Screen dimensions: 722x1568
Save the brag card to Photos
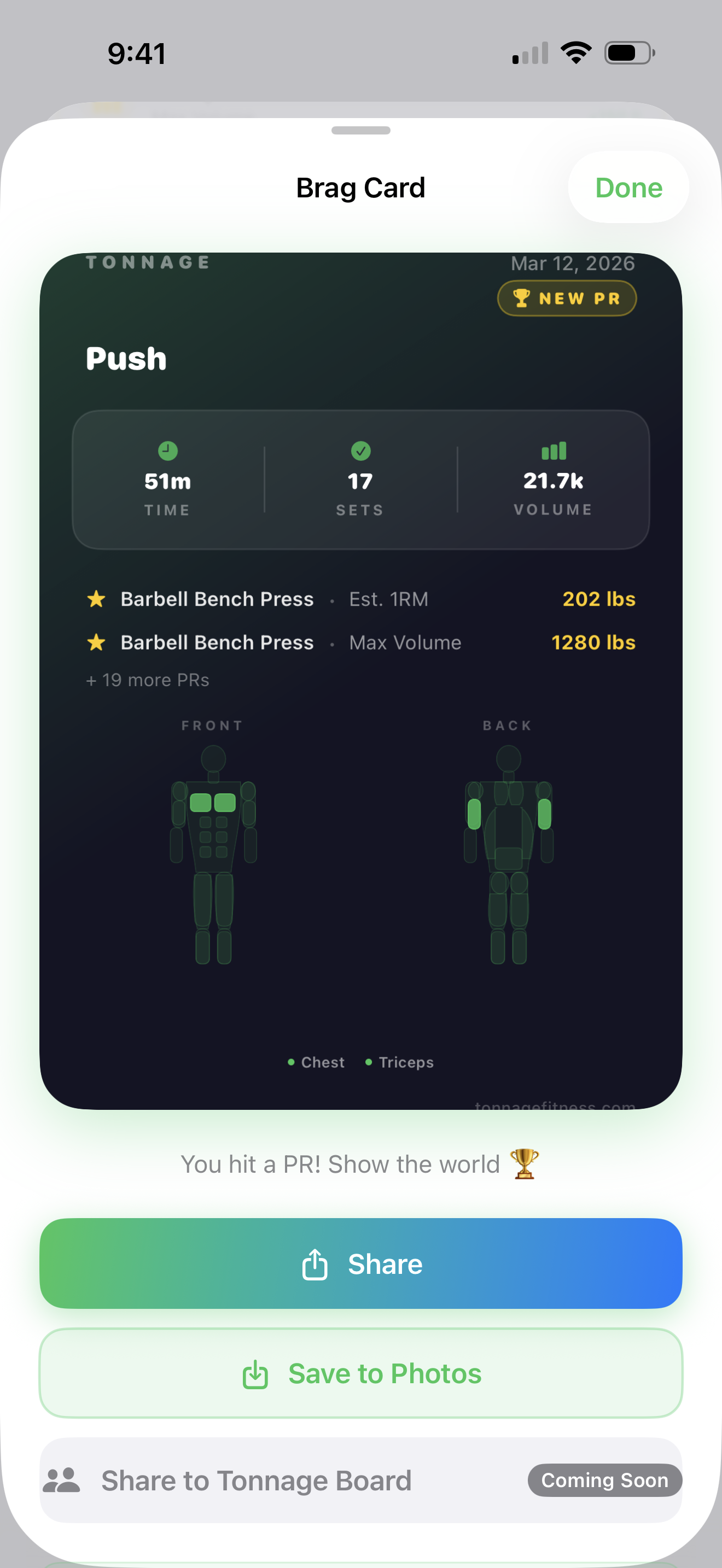(360, 1373)
